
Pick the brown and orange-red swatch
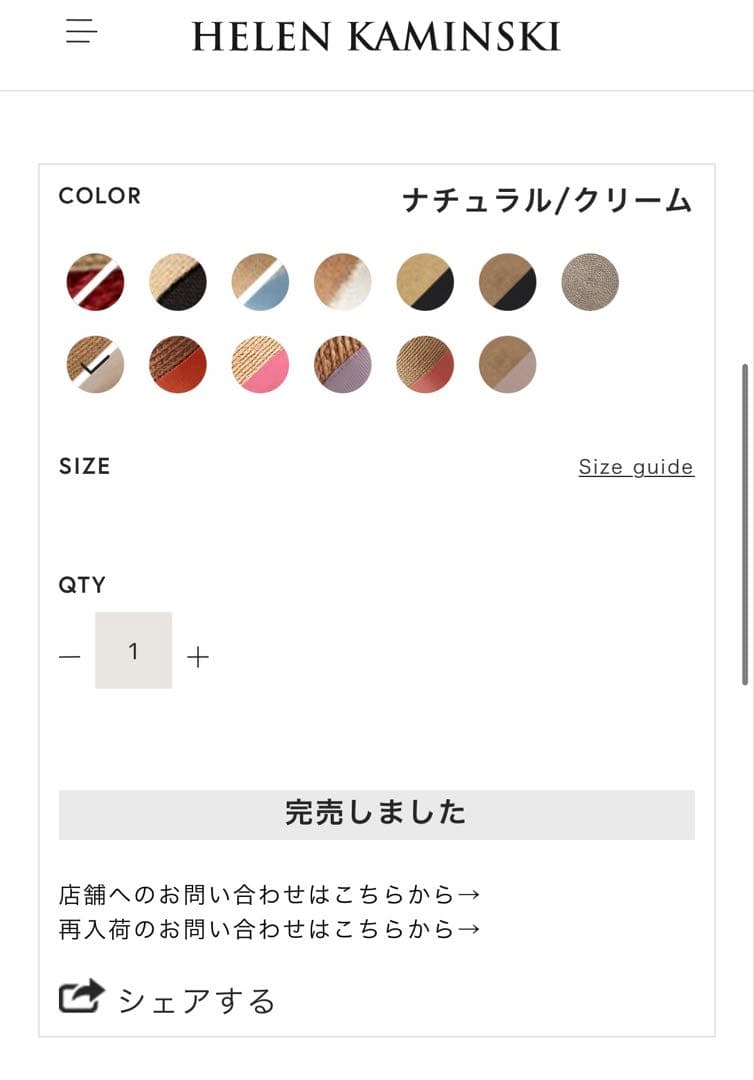click(x=178, y=364)
